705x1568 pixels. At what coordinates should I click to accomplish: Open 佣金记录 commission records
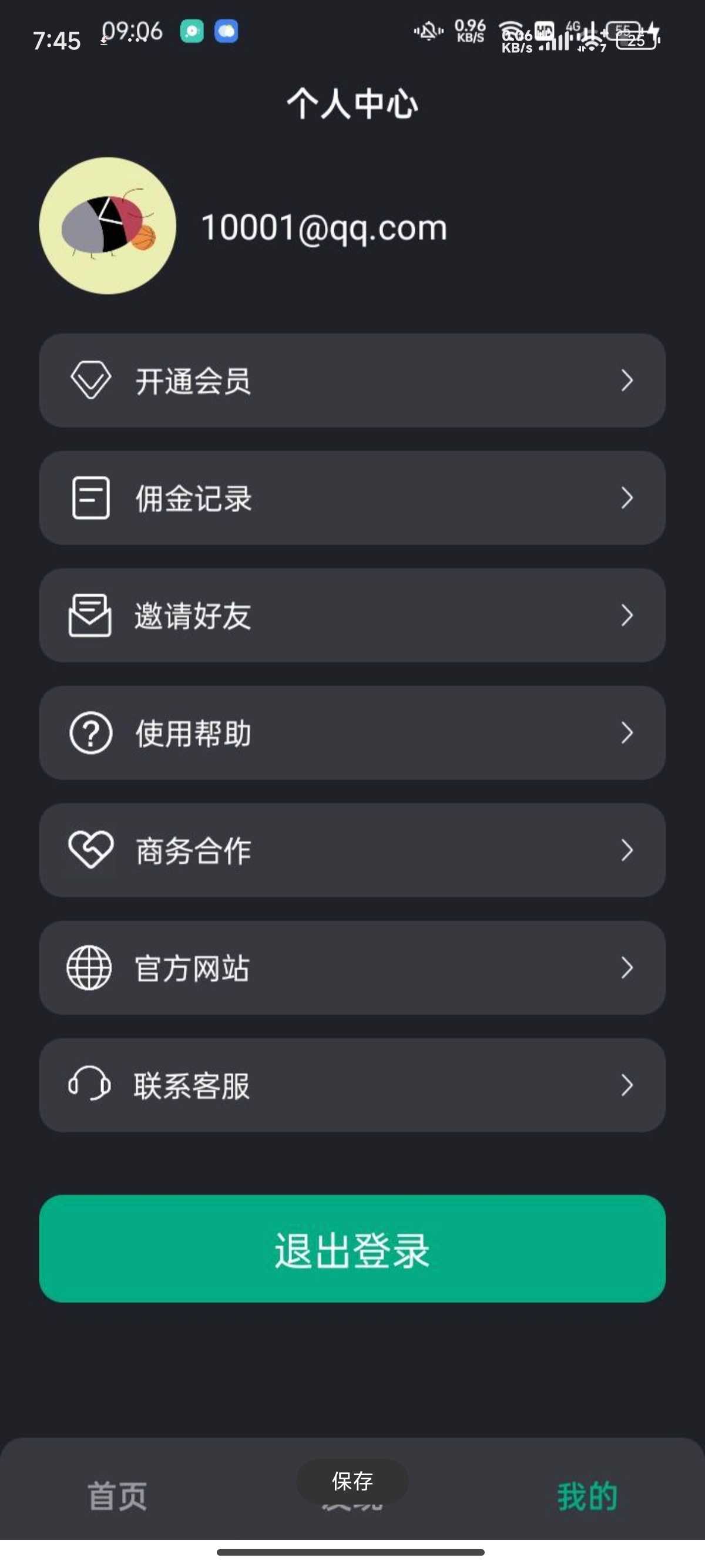(352, 498)
